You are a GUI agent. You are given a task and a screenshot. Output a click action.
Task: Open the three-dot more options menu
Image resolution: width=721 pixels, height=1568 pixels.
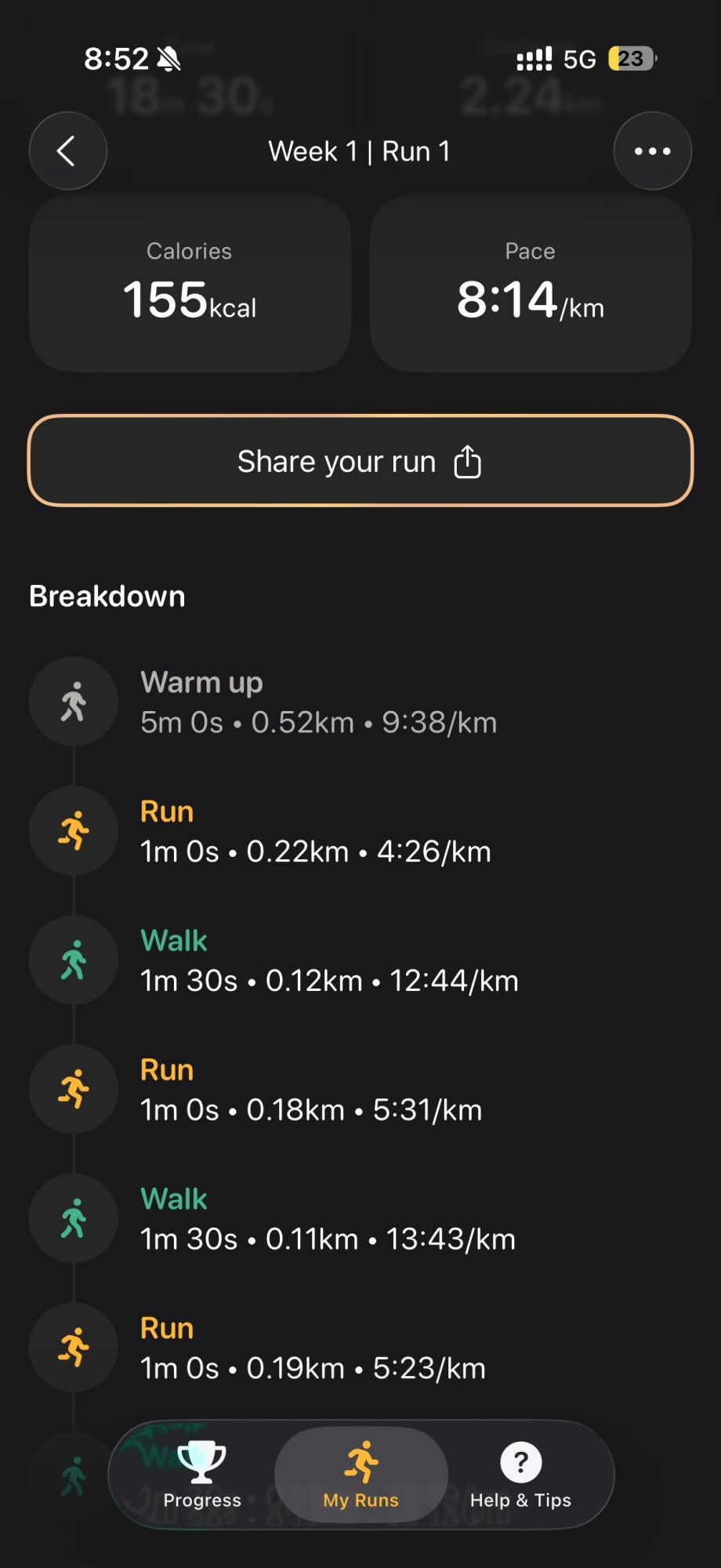[x=652, y=151]
